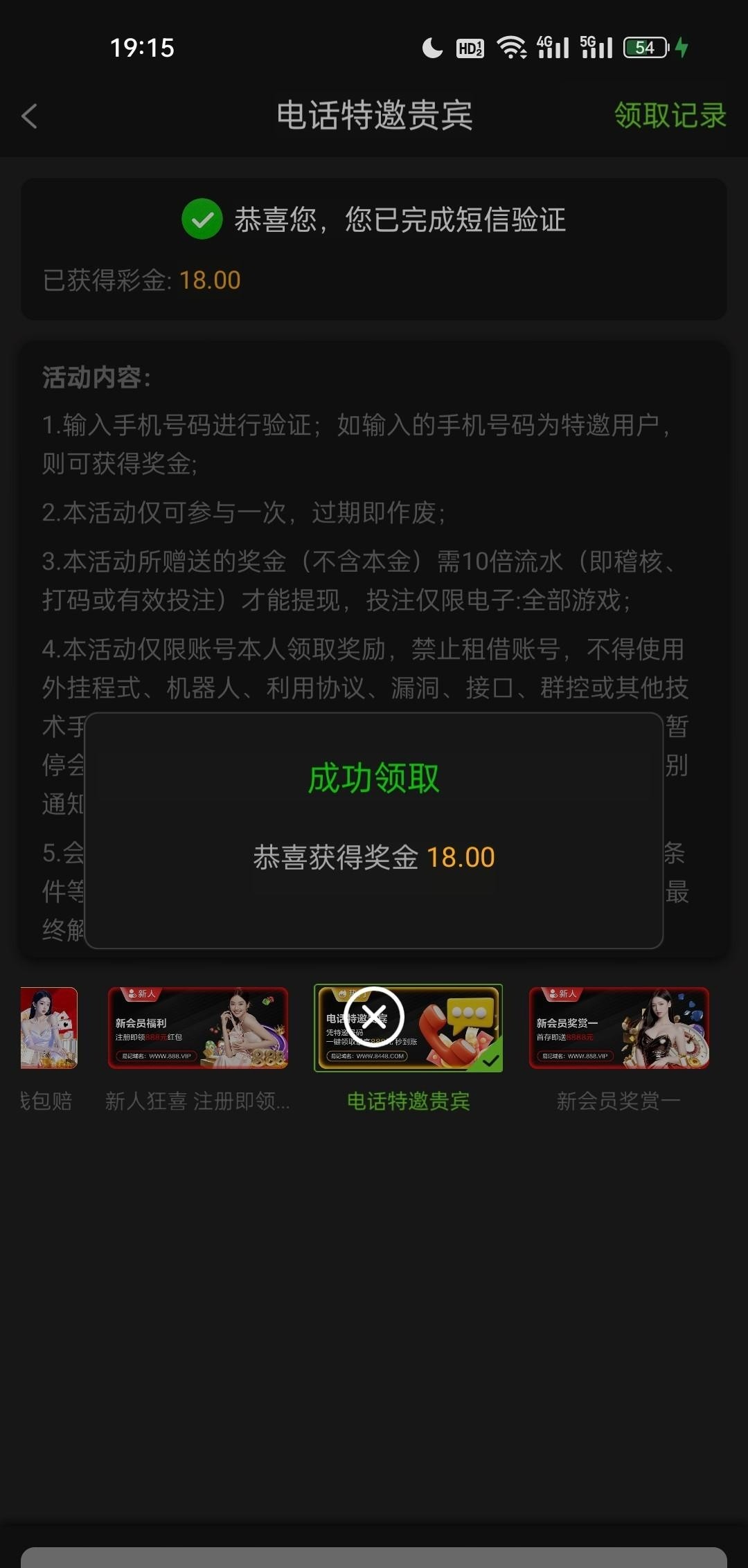The image size is (748, 1568).
Task: Open the partially visible 包赔 promotion card
Action: 48,1028
